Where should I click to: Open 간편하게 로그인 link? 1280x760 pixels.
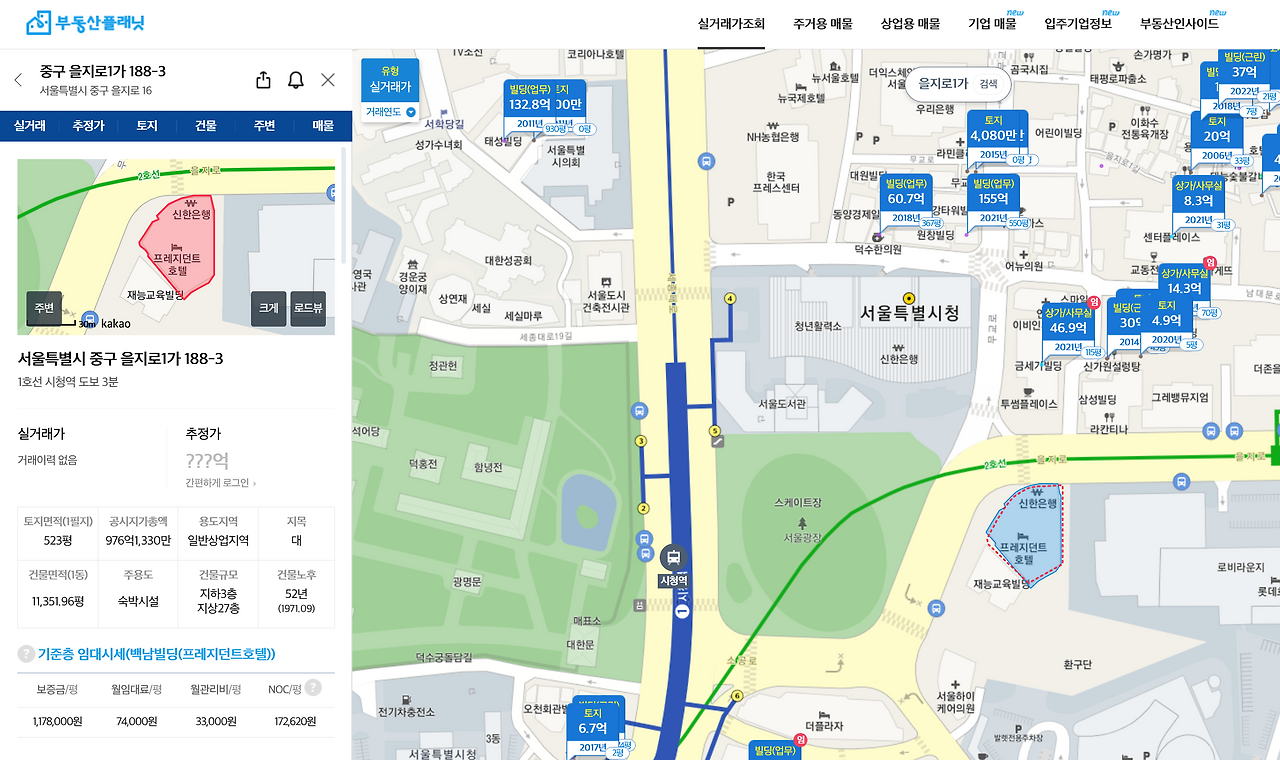point(220,483)
